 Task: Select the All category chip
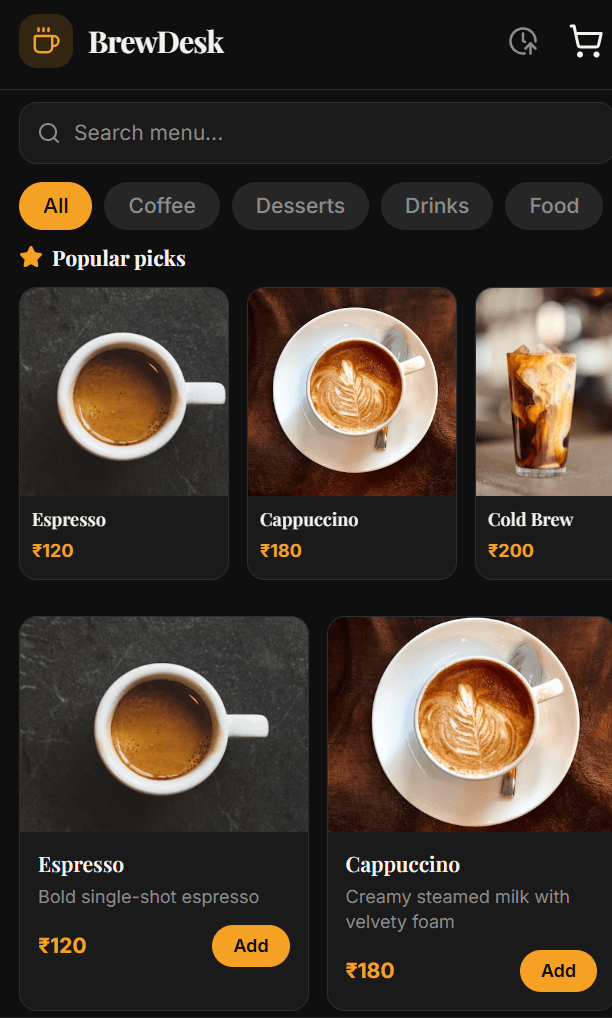(x=56, y=206)
